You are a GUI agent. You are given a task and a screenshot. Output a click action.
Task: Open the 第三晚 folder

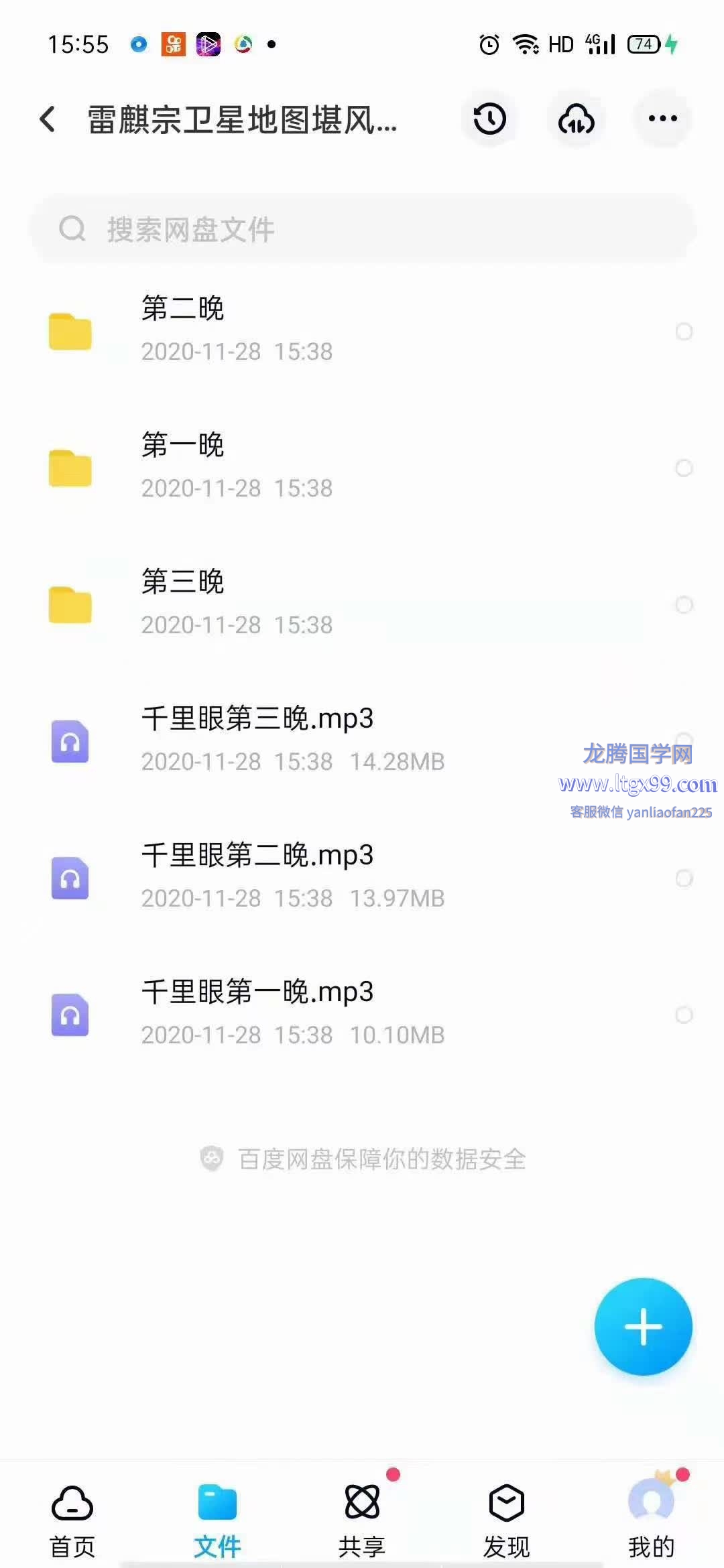362,604
